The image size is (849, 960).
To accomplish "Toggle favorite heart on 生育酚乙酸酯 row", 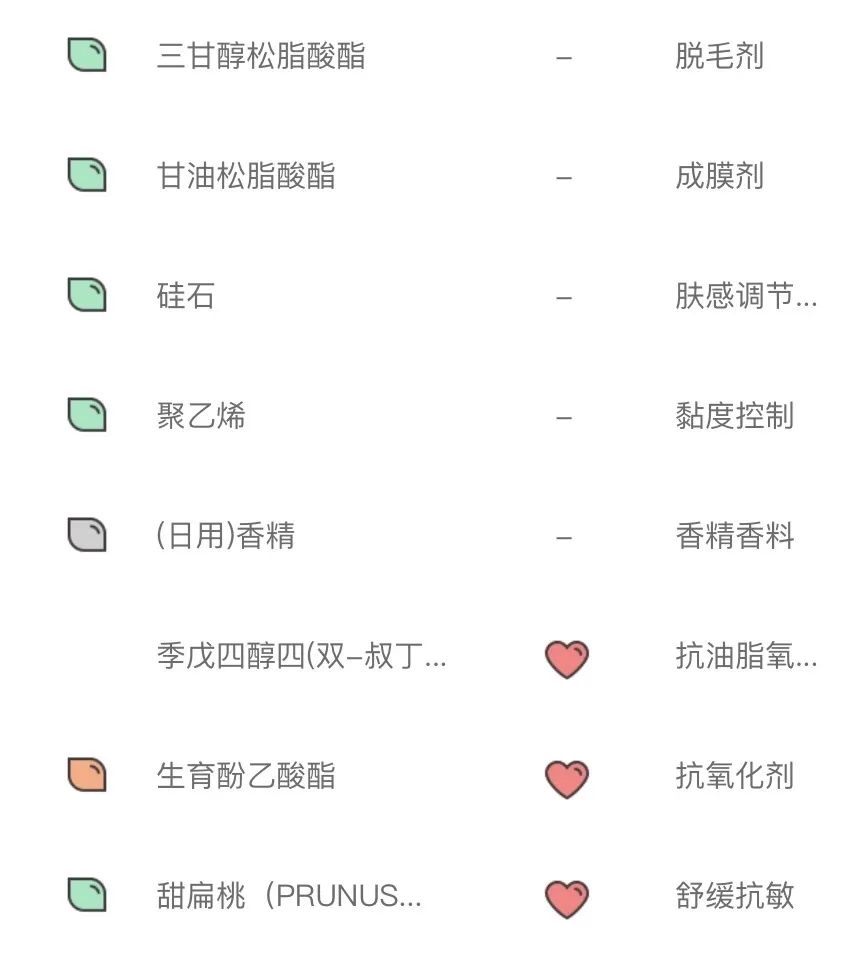I will pos(567,776).
